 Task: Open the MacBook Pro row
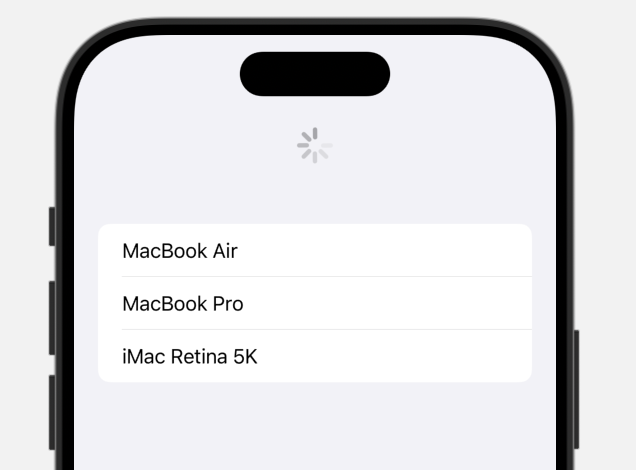pyautogui.click(x=314, y=303)
